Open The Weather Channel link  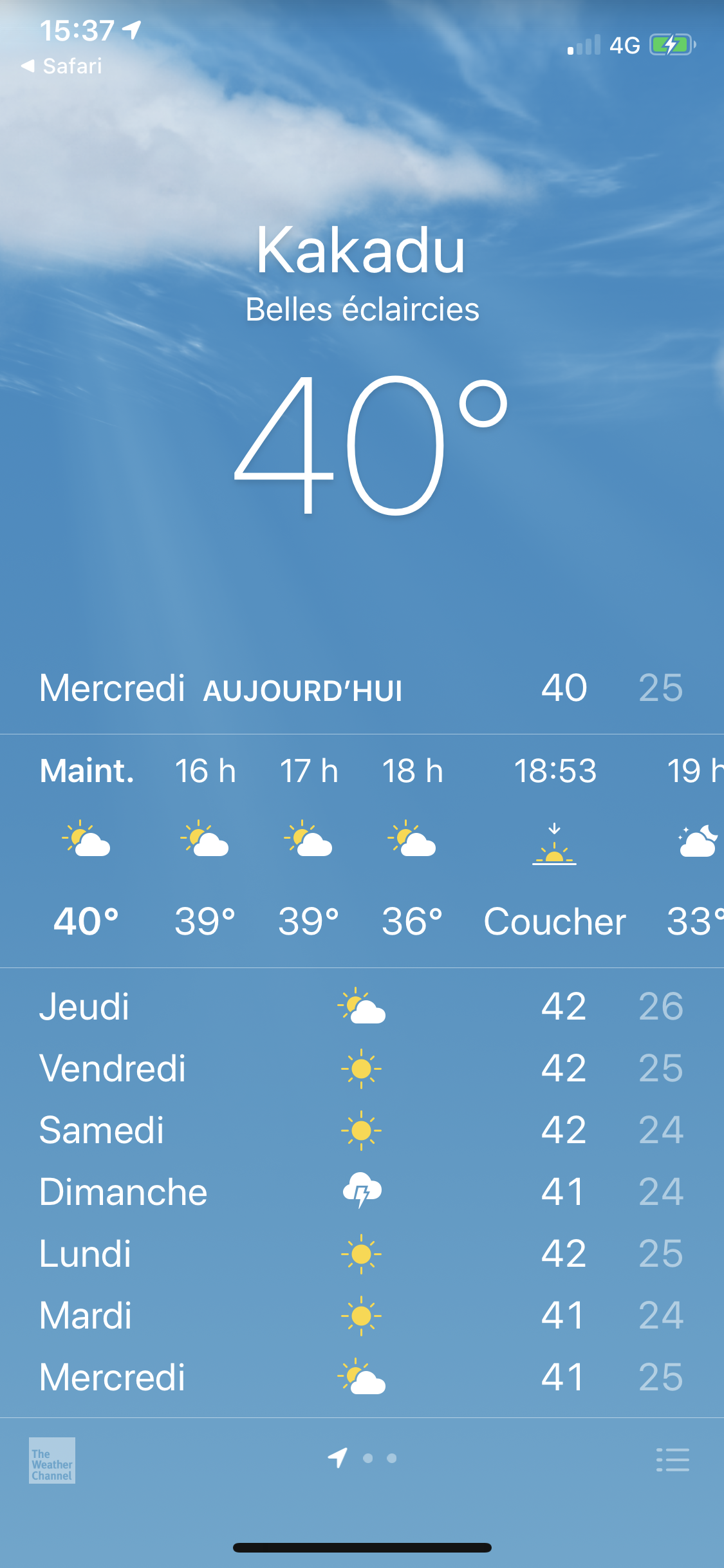pyautogui.click(x=51, y=1460)
